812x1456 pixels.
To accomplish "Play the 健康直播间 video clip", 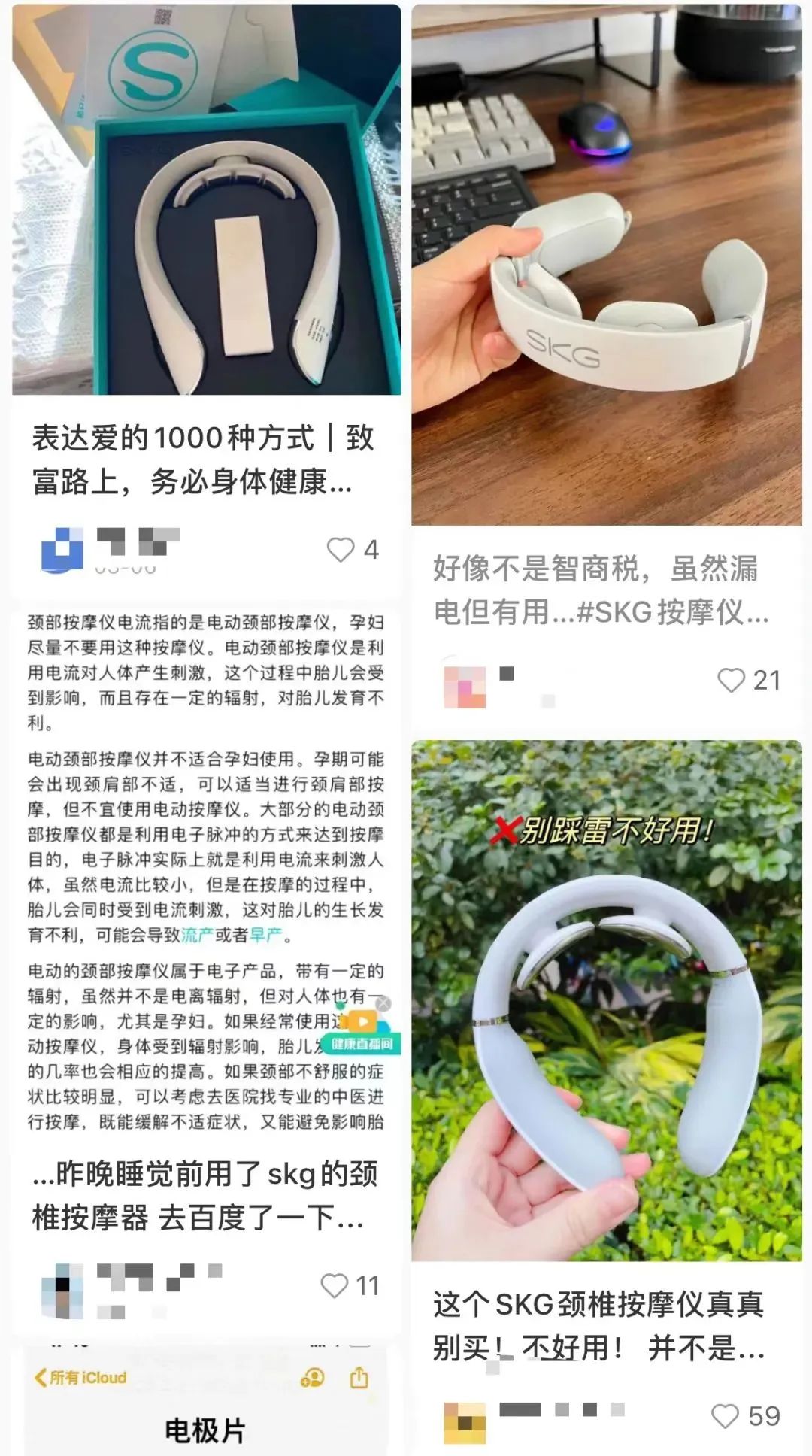I will click(362, 1021).
